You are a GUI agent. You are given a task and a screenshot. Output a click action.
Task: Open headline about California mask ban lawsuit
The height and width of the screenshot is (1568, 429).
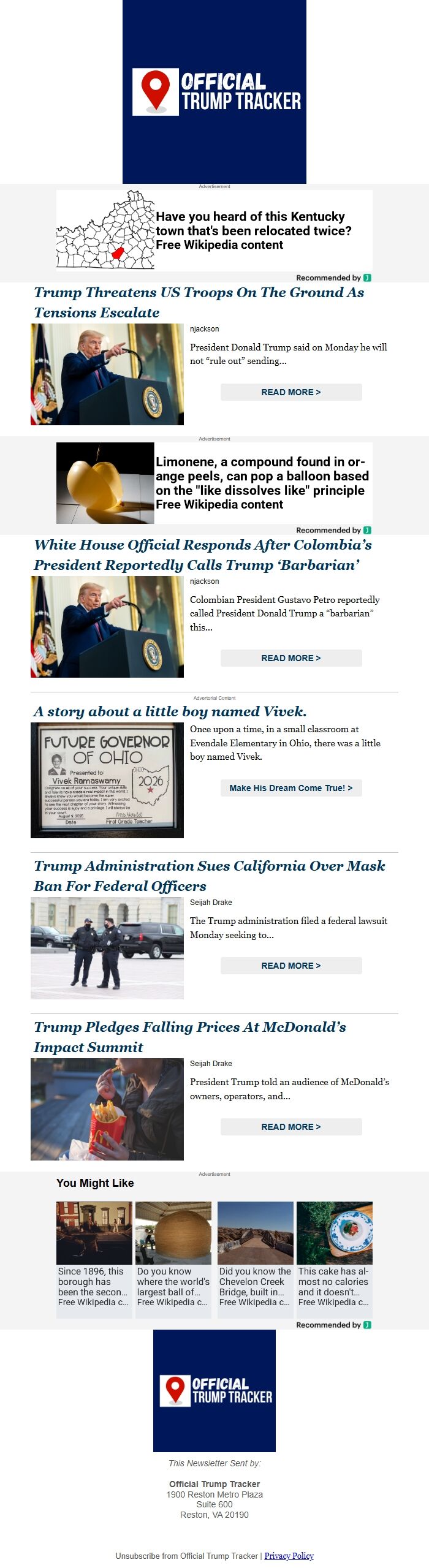209,876
